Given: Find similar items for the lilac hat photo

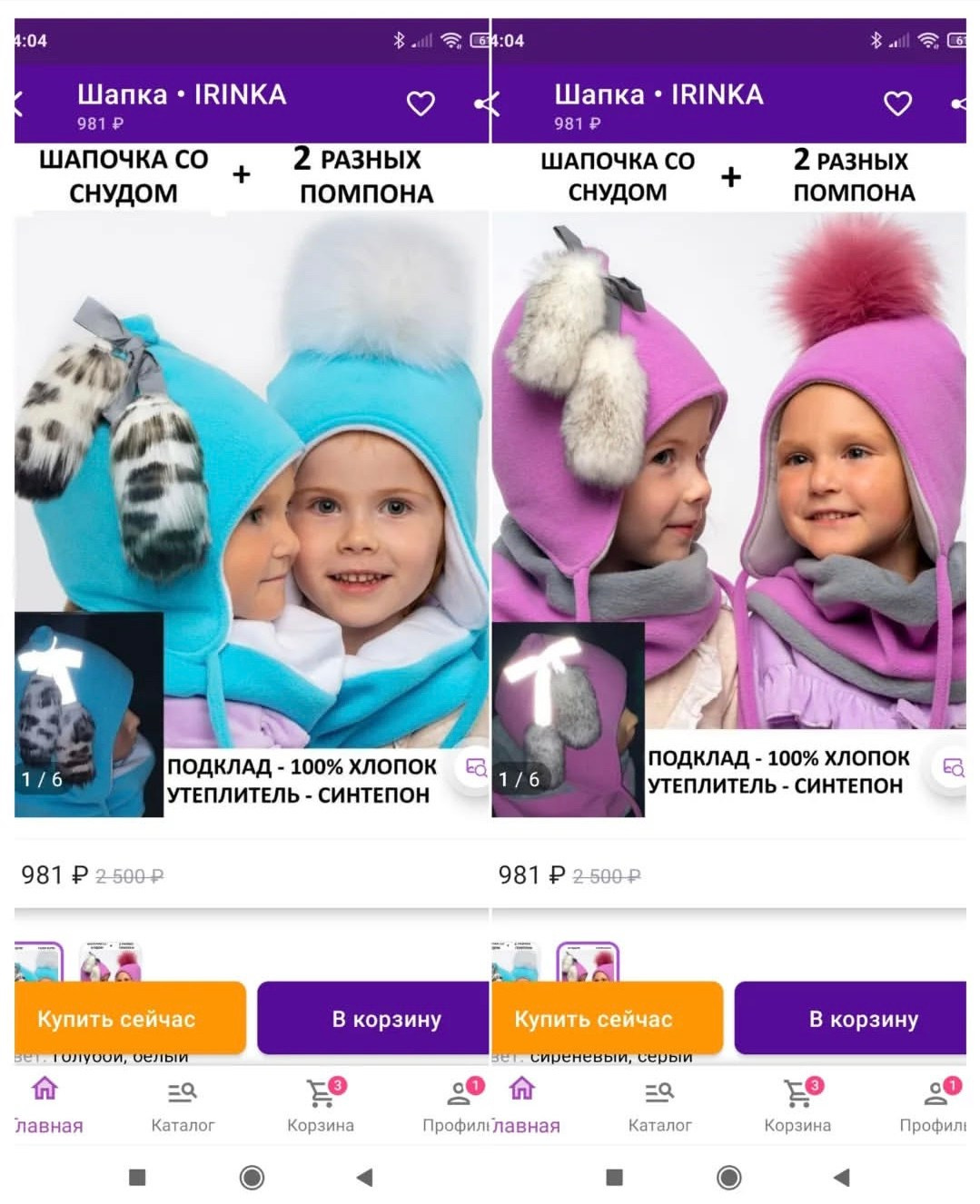Looking at the screenshot, I should (x=953, y=768).
